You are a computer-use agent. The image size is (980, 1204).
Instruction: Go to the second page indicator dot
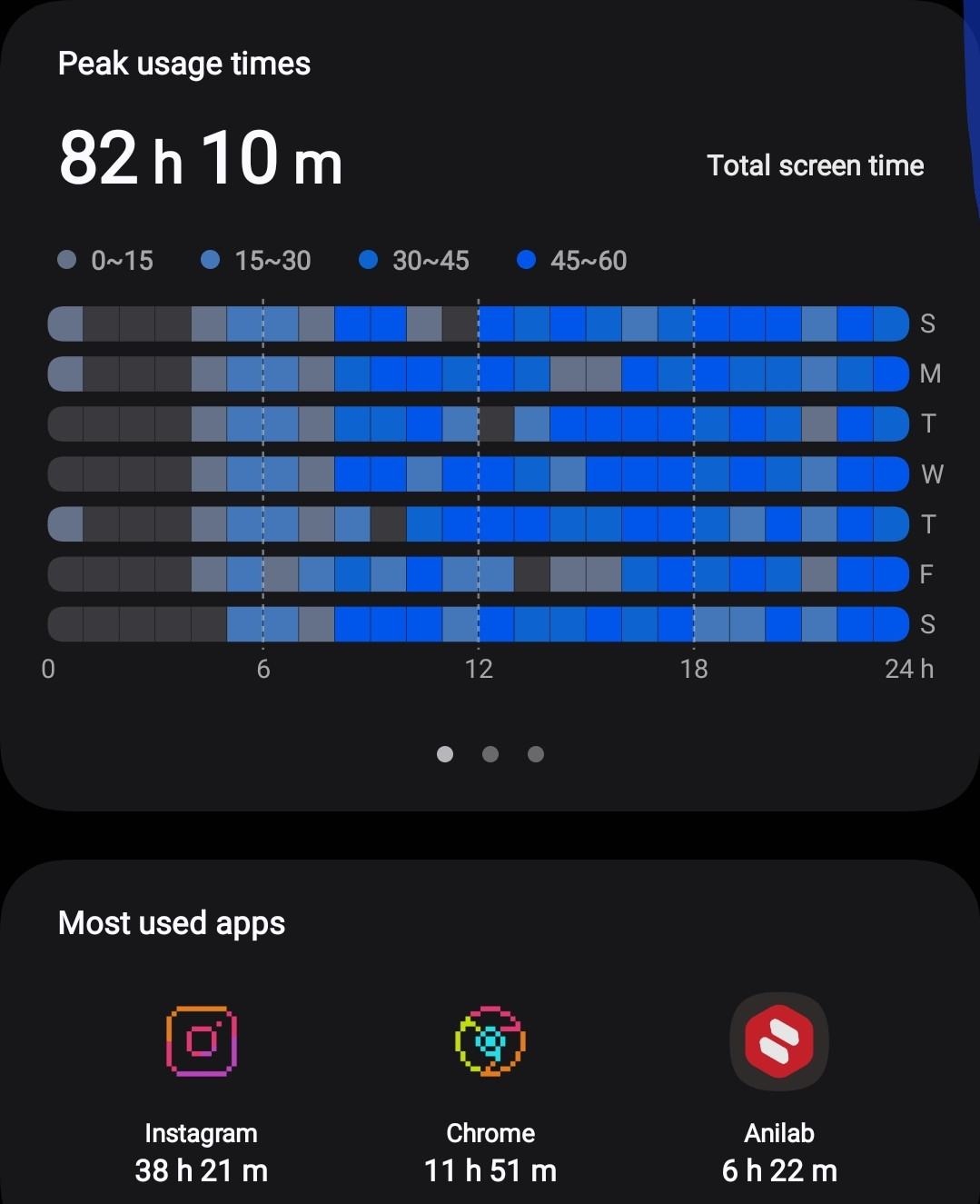pos(490,754)
